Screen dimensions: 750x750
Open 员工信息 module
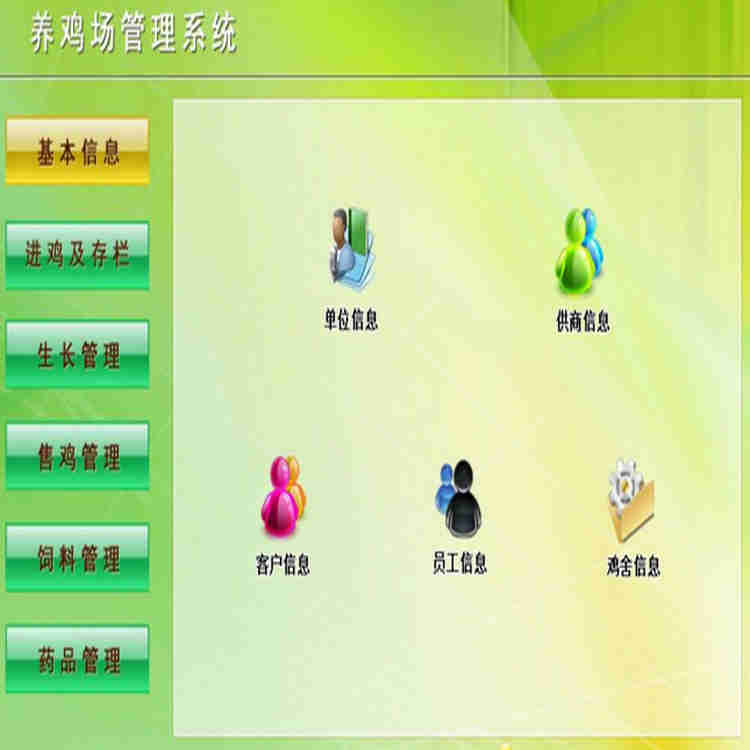[x=459, y=496]
